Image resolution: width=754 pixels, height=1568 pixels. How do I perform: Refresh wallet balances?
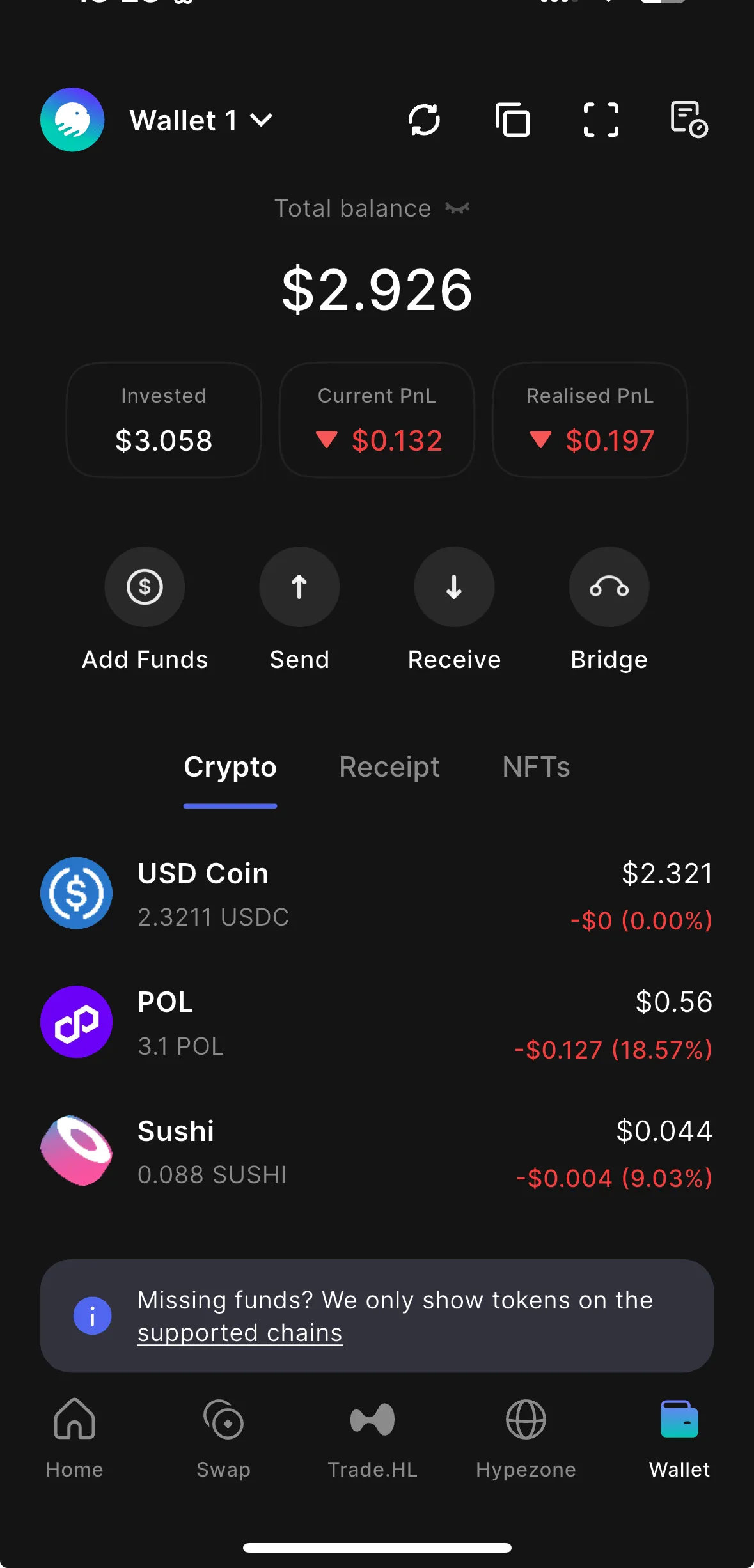424,120
